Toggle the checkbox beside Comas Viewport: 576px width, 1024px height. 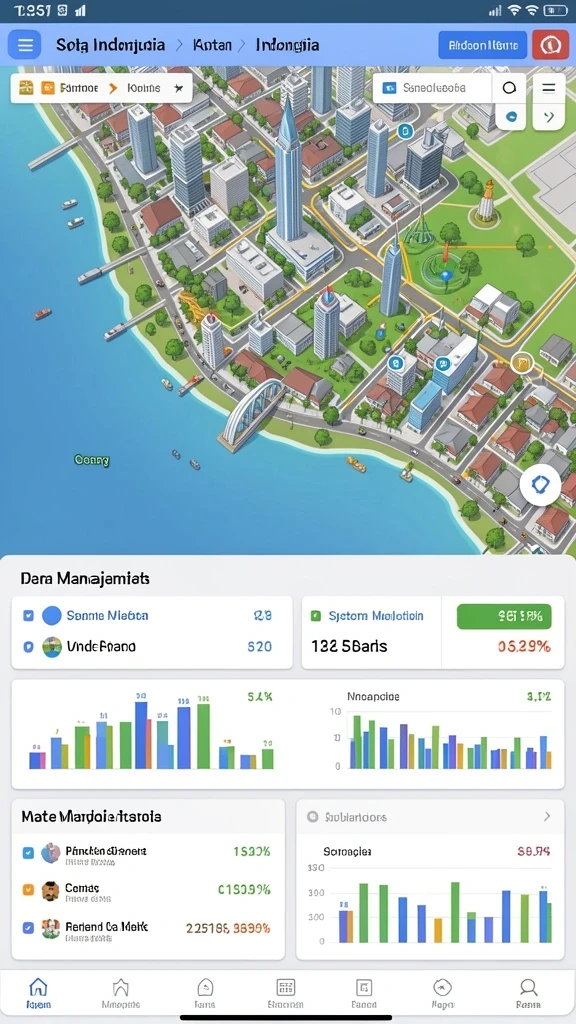pos(28,889)
